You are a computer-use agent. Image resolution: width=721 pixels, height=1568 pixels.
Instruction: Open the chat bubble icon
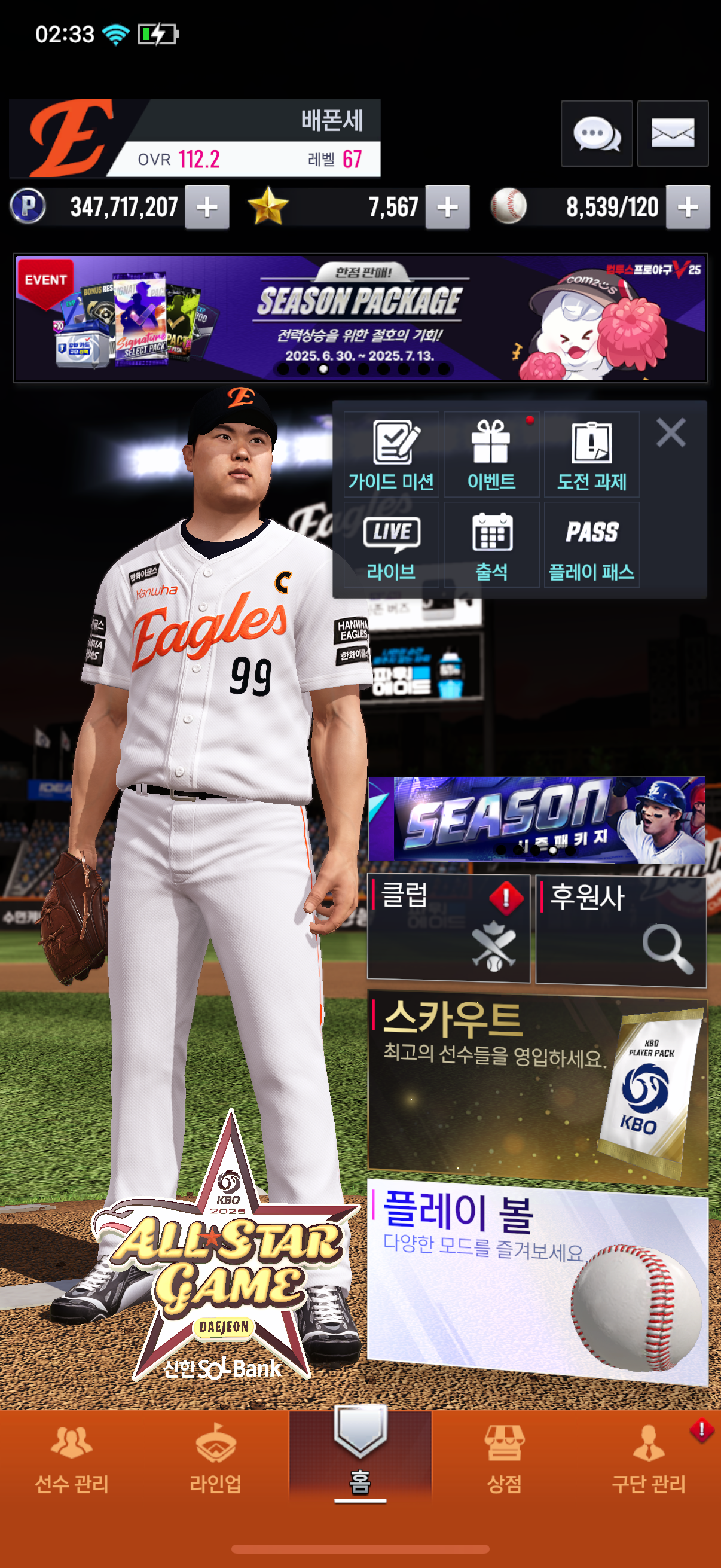(x=596, y=133)
